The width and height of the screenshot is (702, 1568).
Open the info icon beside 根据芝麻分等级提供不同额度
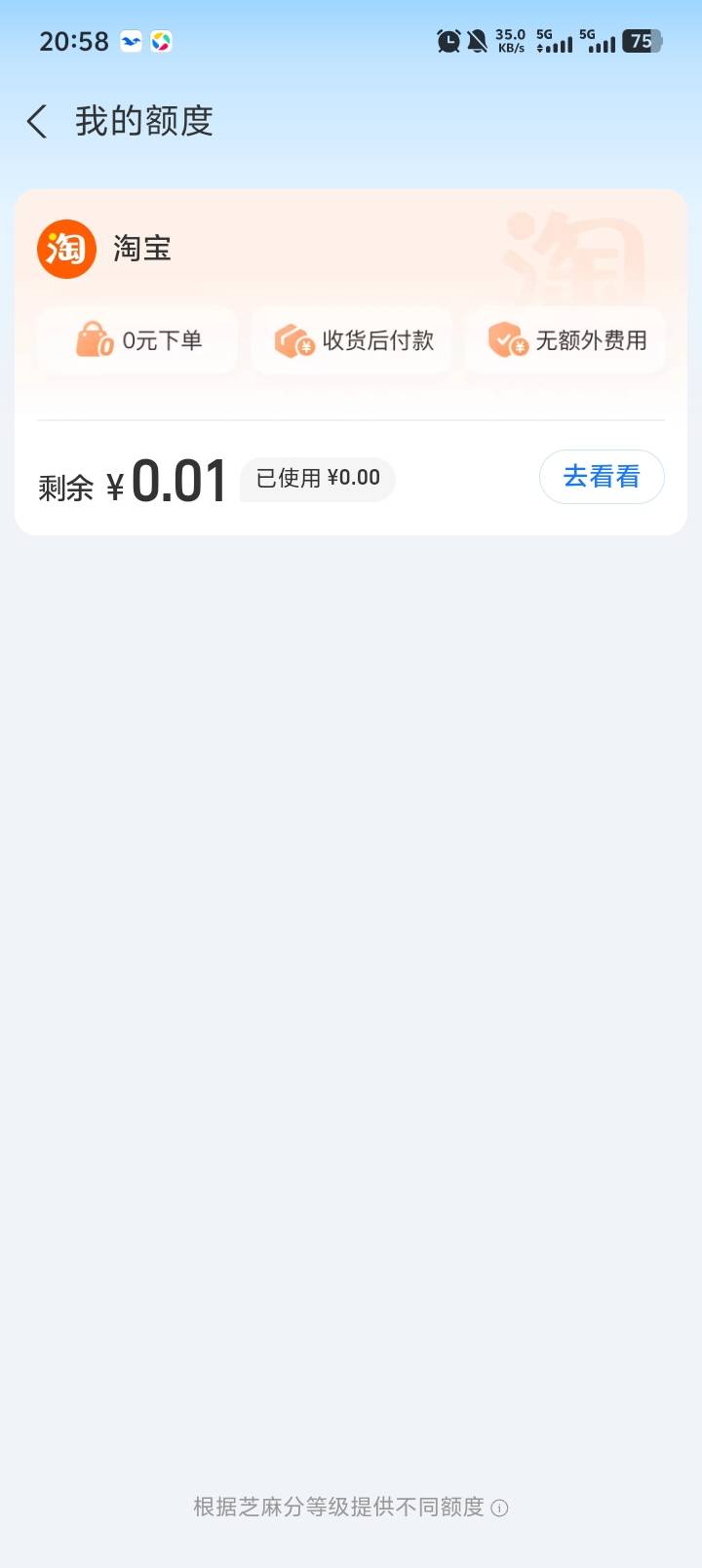pyautogui.click(x=499, y=1508)
